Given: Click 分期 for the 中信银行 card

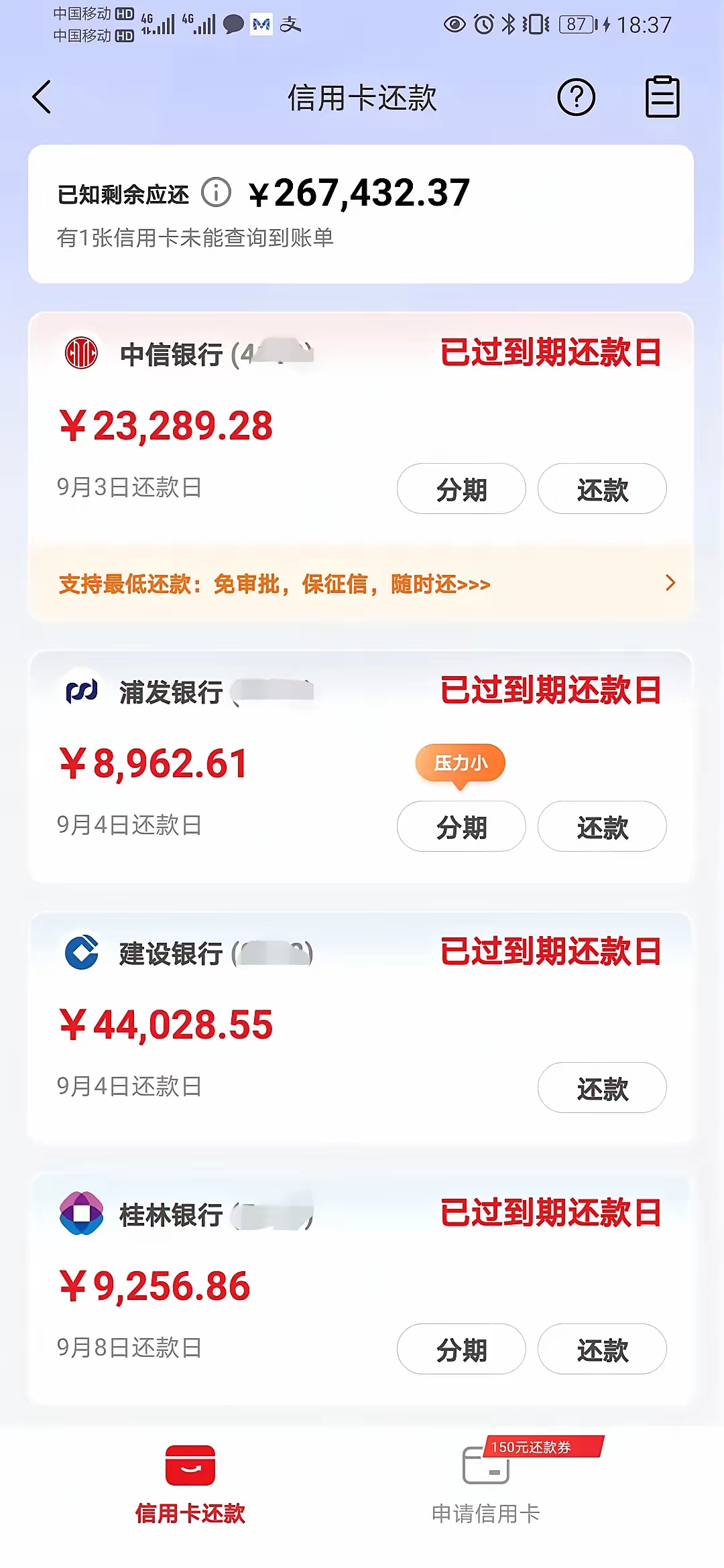Looking at the screenshot, I should (x=461, y=488).
